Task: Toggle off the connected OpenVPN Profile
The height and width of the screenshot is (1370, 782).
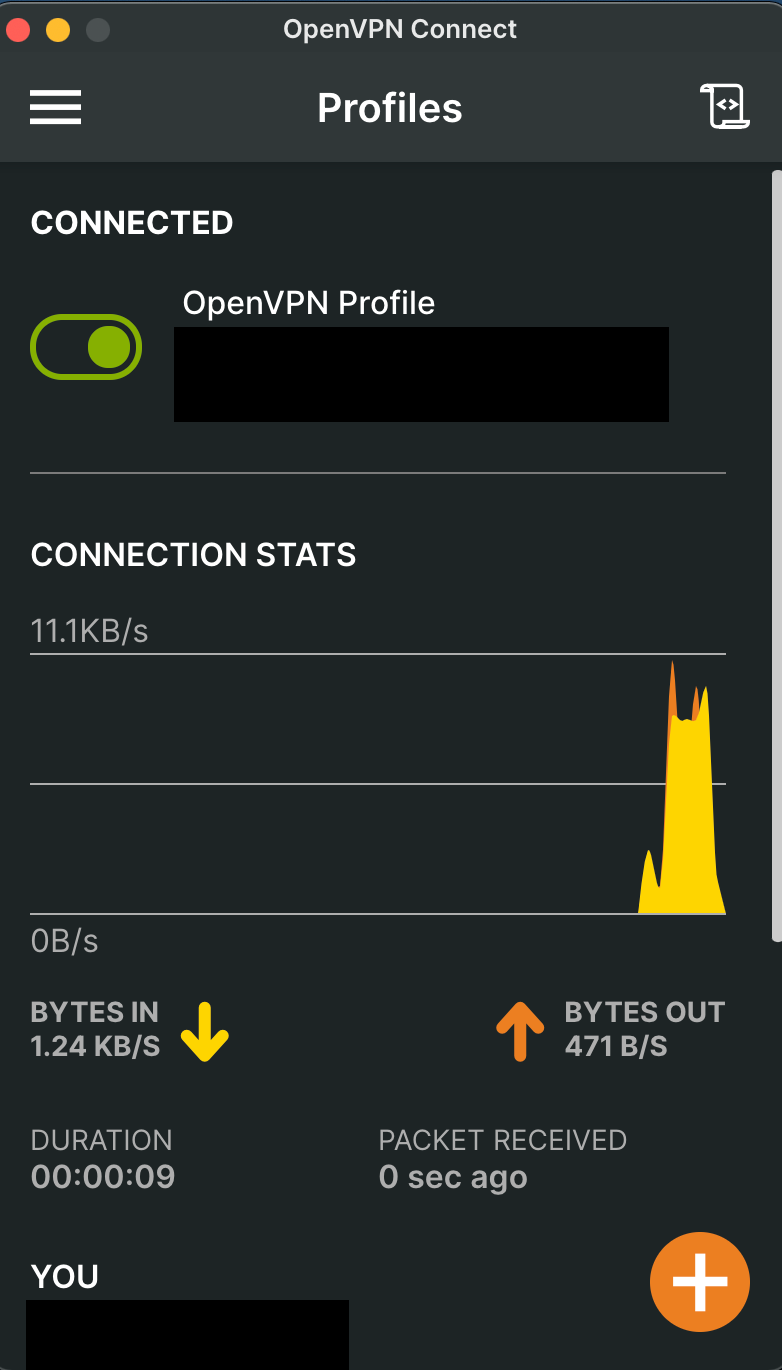Action: tap(86, 347)
